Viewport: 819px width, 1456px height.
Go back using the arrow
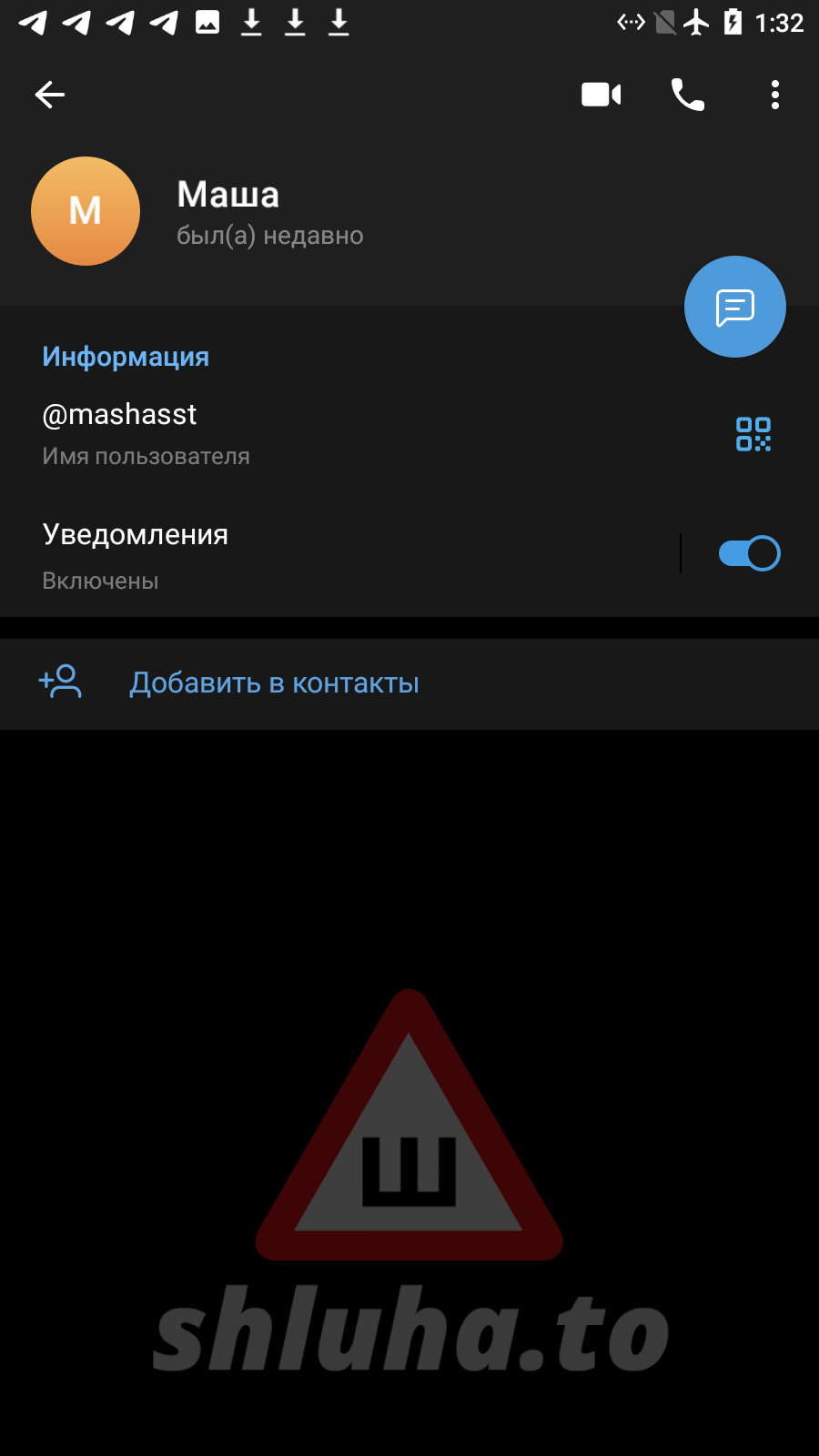(50, 95)
